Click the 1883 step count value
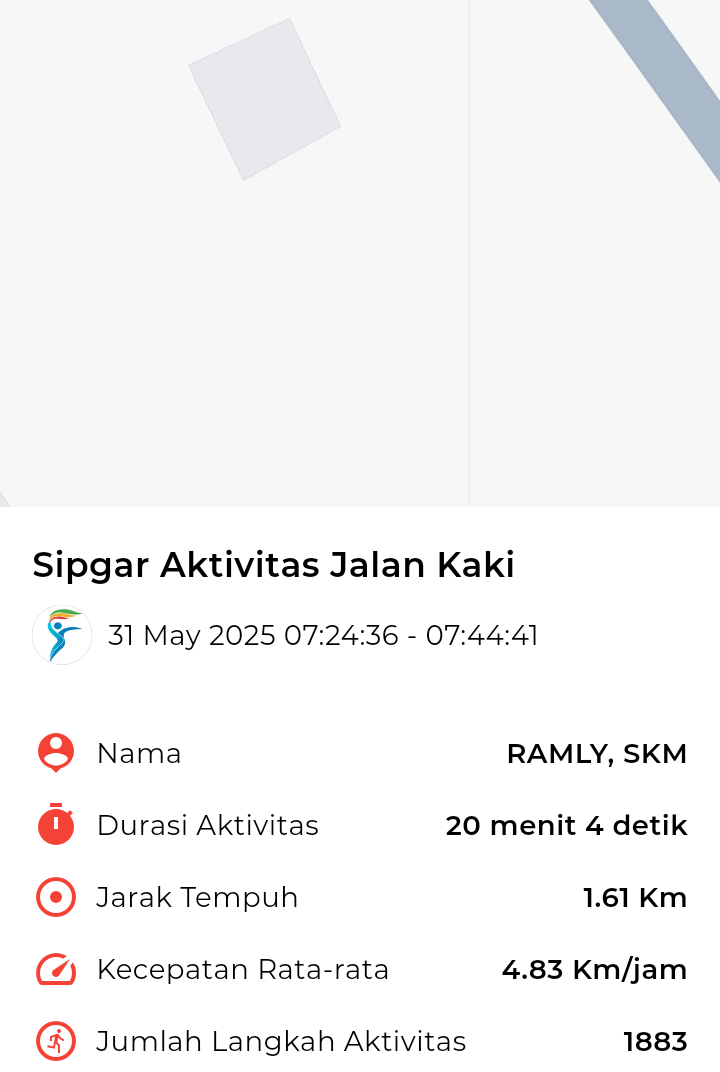720x1072 pixels. pos(656,1040)
